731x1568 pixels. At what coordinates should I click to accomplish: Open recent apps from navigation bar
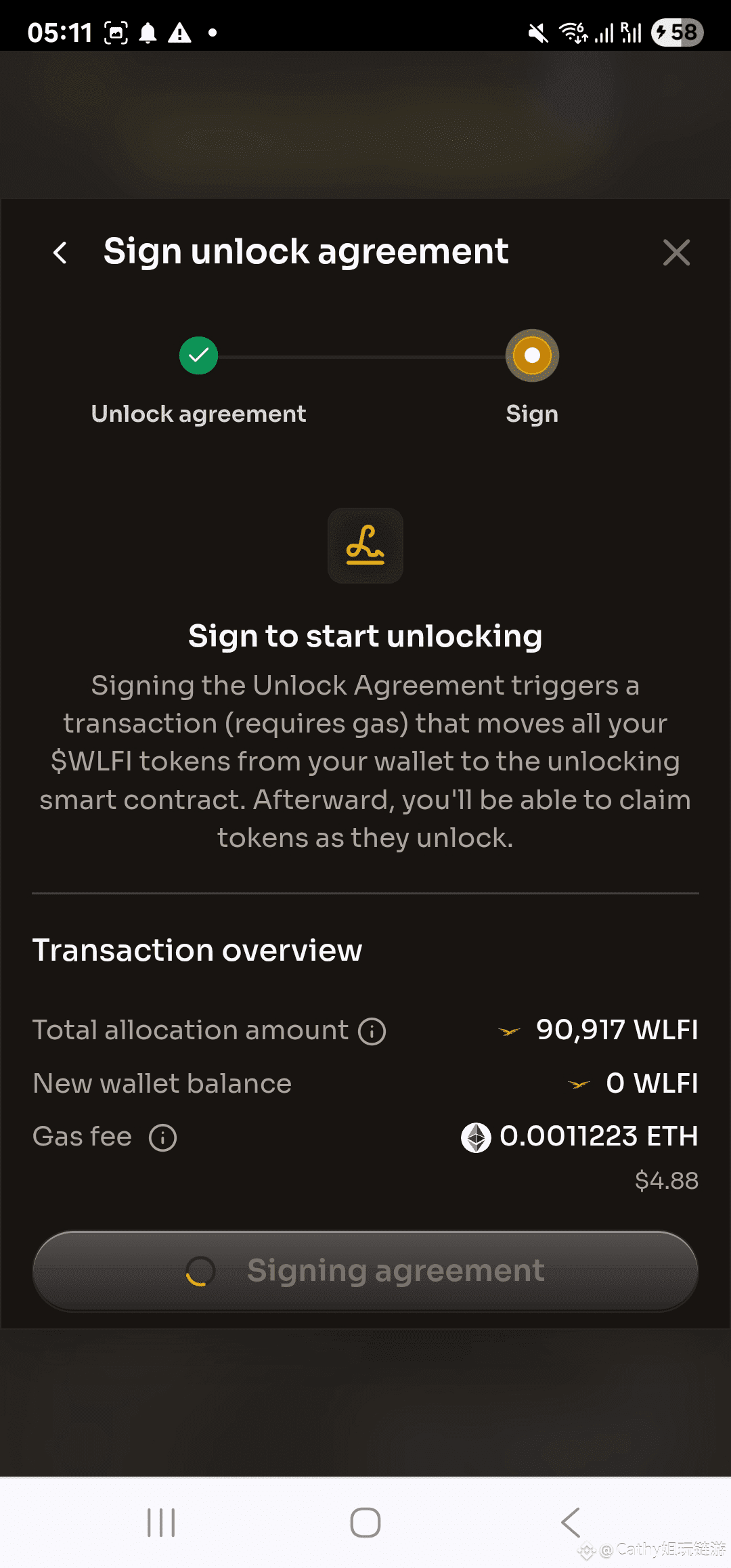[x=161, y=1523]
